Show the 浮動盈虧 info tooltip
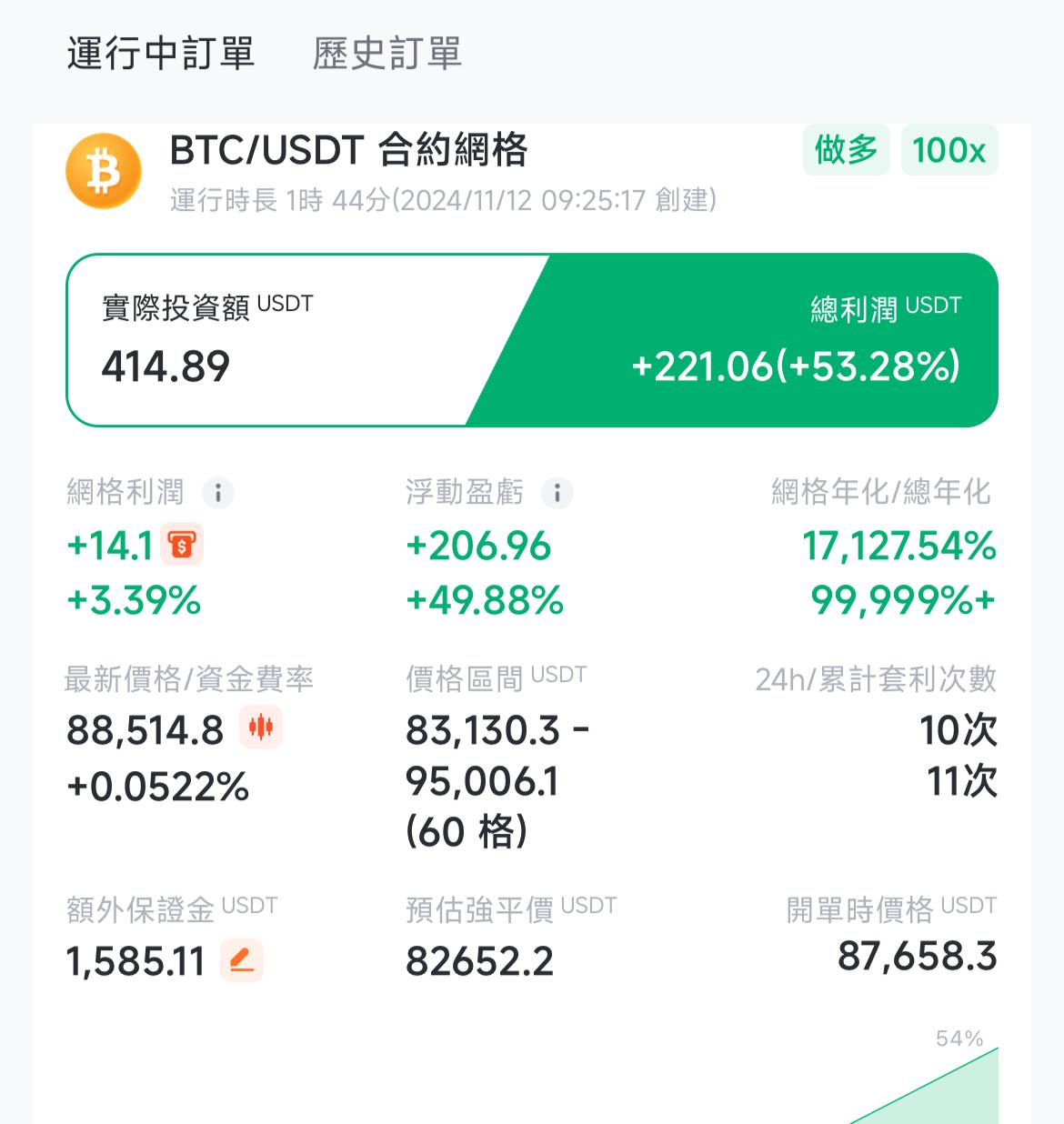This screenshot has width=1064, height=1124. click(557, 493)
